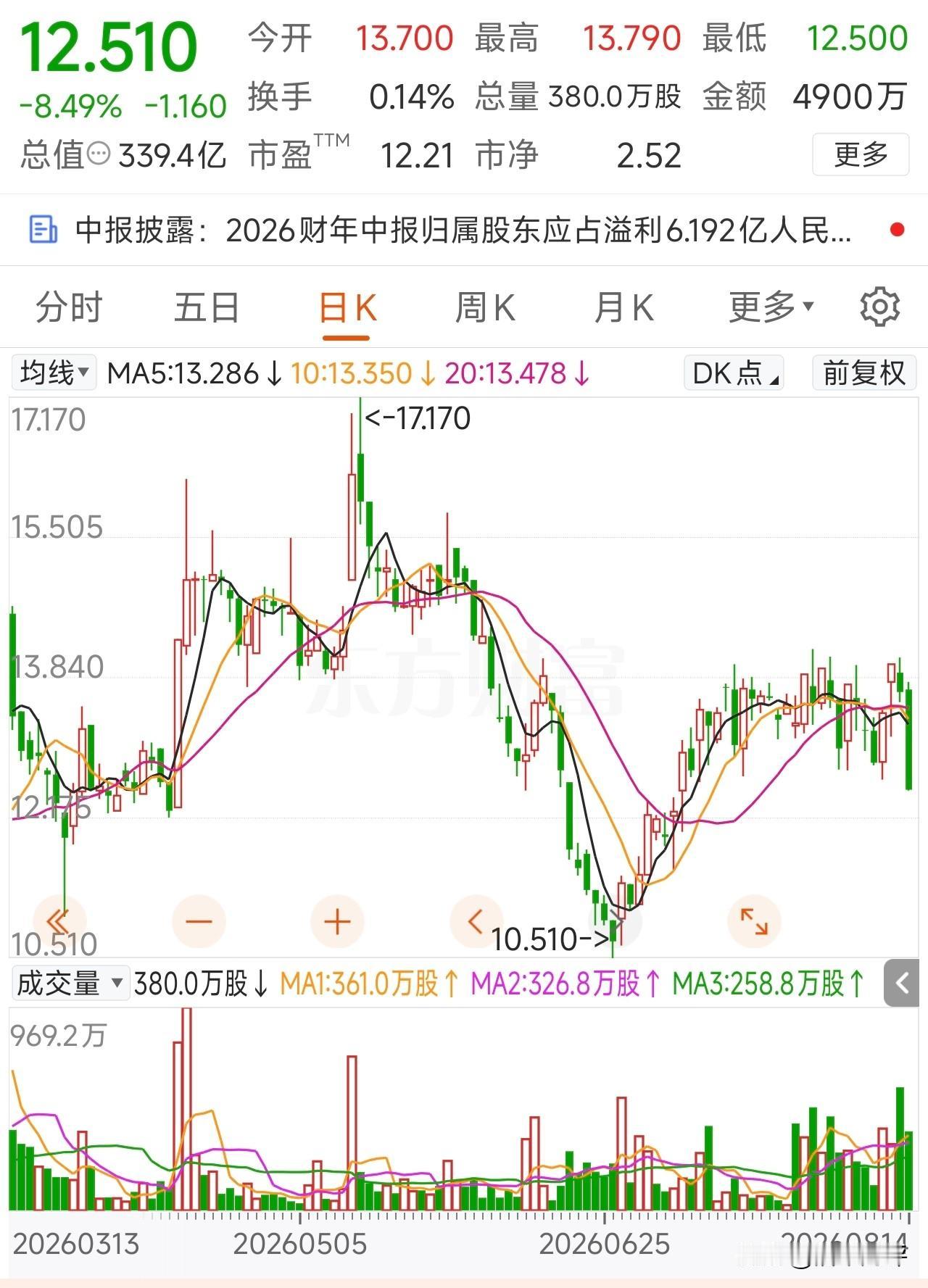
Task: Open chart settings gear icon
Action: coord(879,307)
